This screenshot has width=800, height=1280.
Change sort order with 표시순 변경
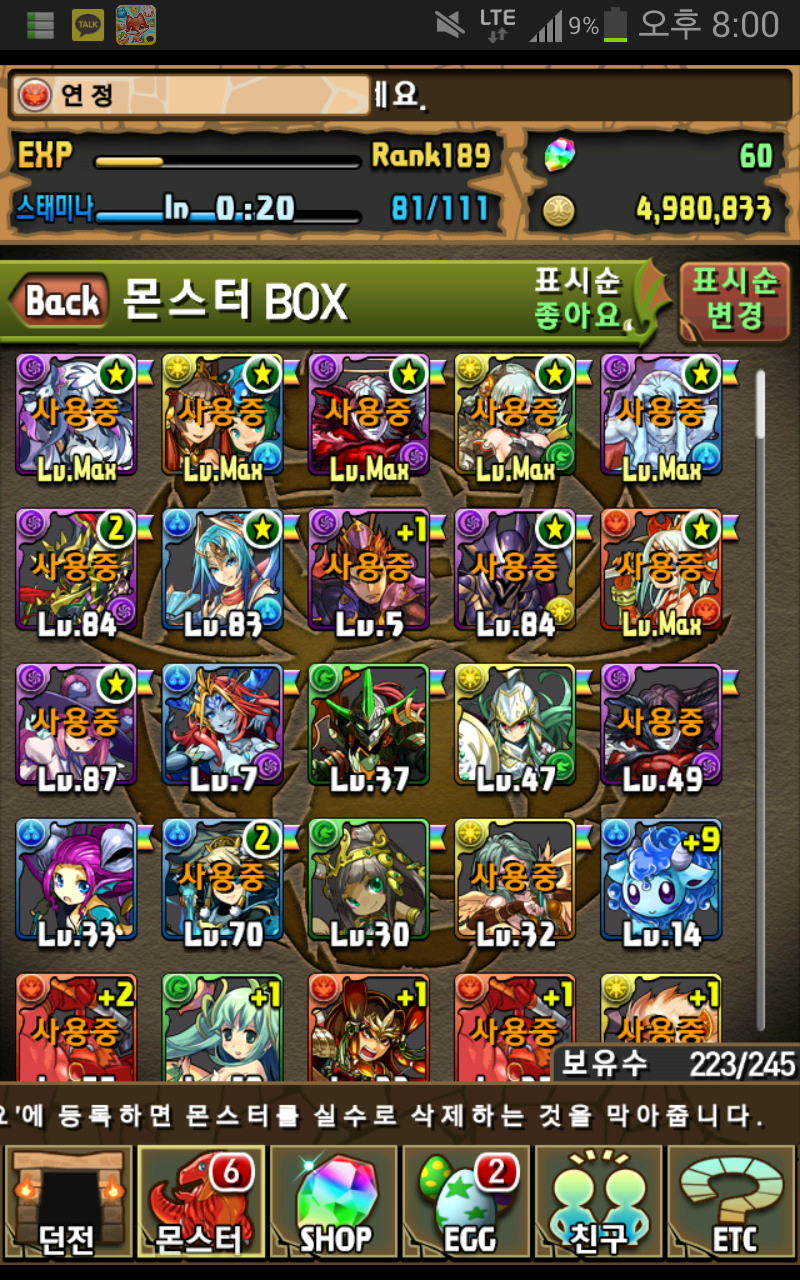[x=734, y=300]
